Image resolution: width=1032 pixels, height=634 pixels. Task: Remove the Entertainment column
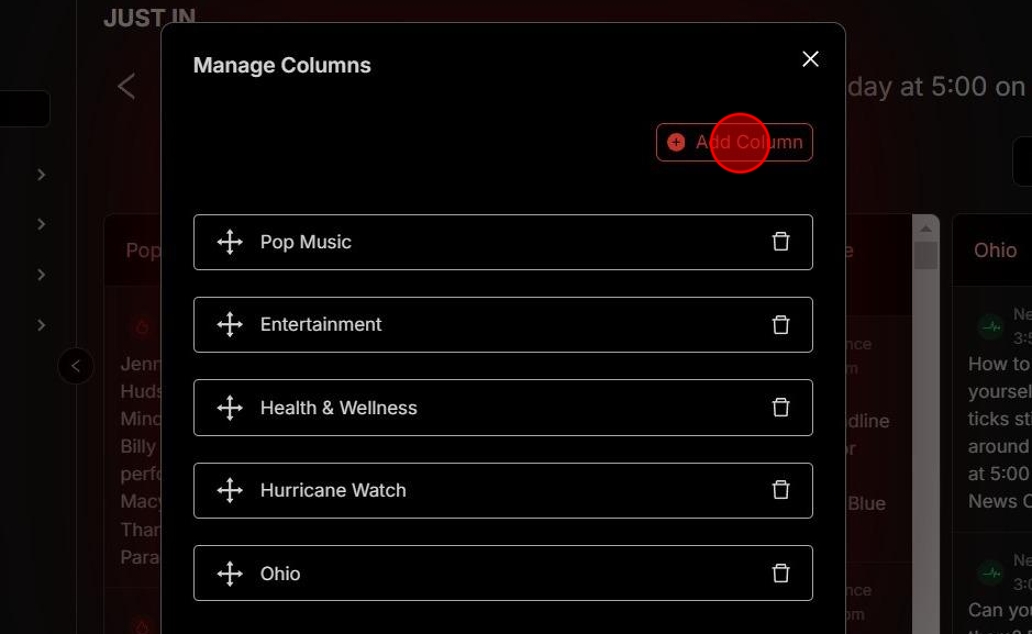781,325
